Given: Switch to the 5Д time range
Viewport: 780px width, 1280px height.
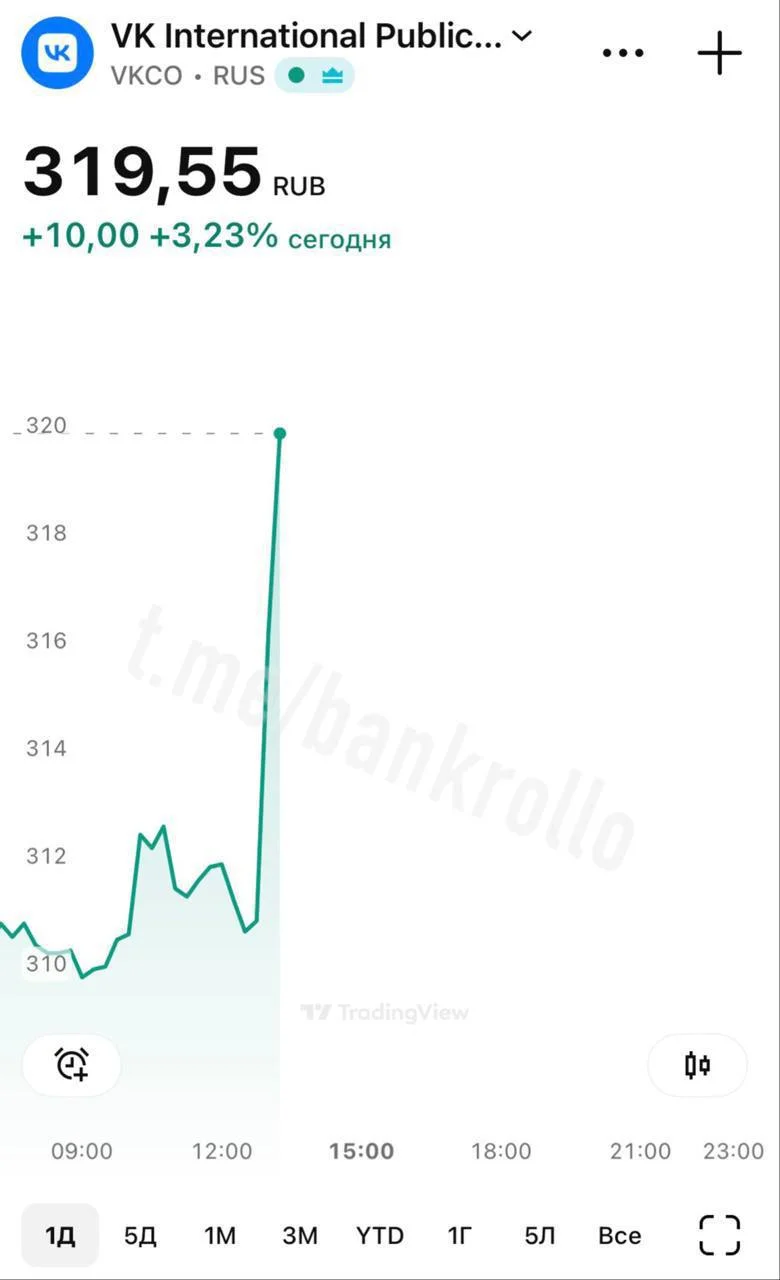Looking at the screenshot, I should point(140,1235).
